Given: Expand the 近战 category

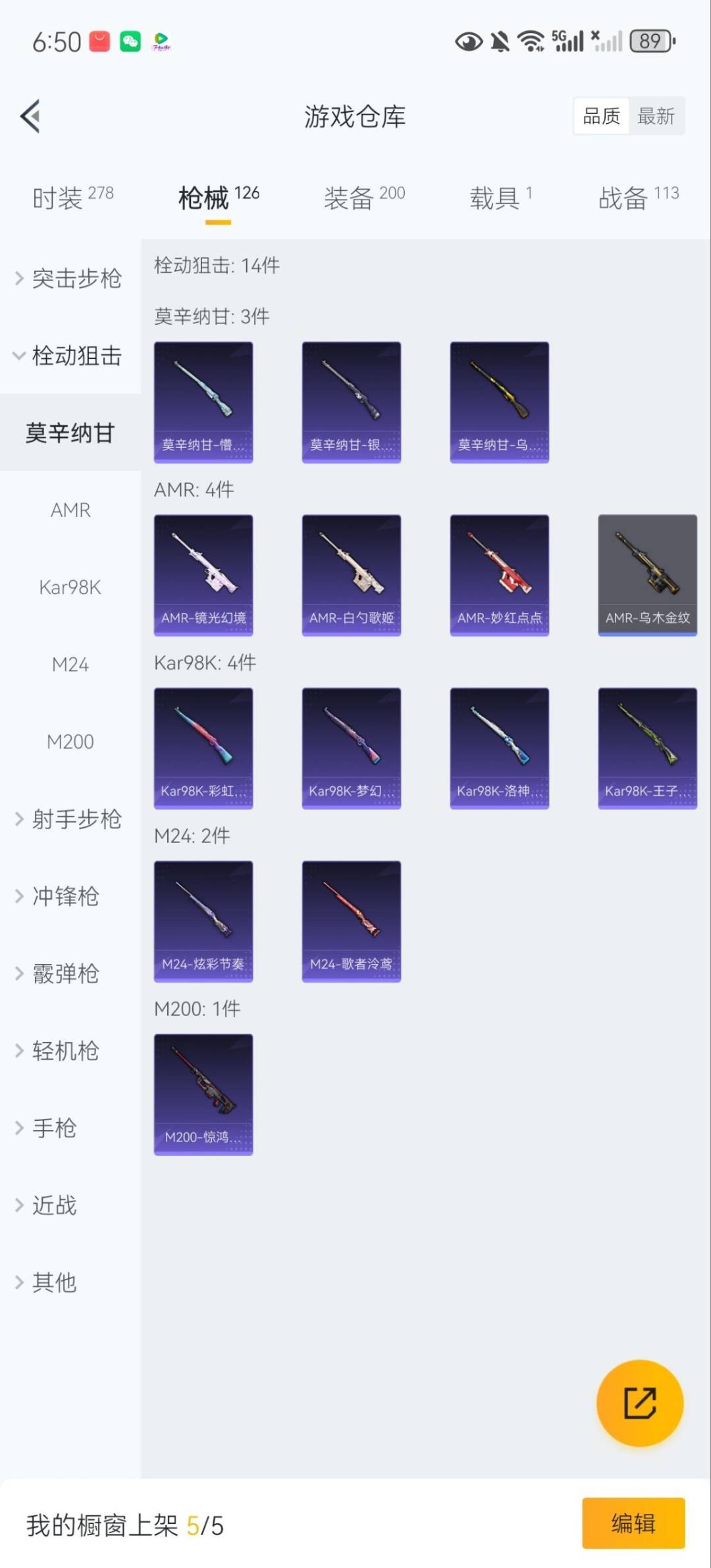Looking at the screenshot, I should 53,1205.
